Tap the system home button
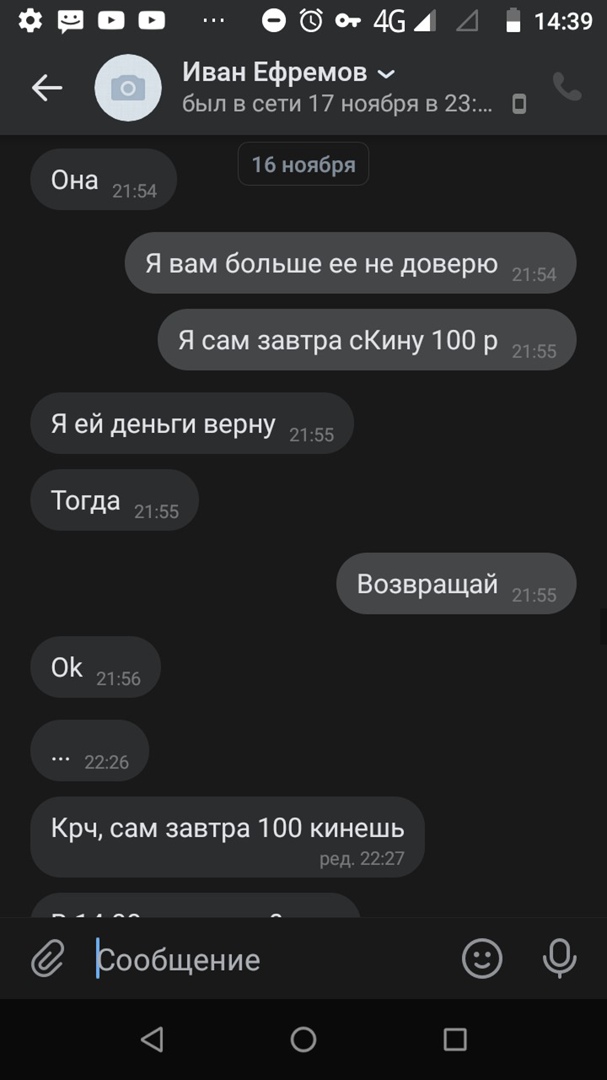The width and height of the screenshot is (607, 1080). 303,1039
